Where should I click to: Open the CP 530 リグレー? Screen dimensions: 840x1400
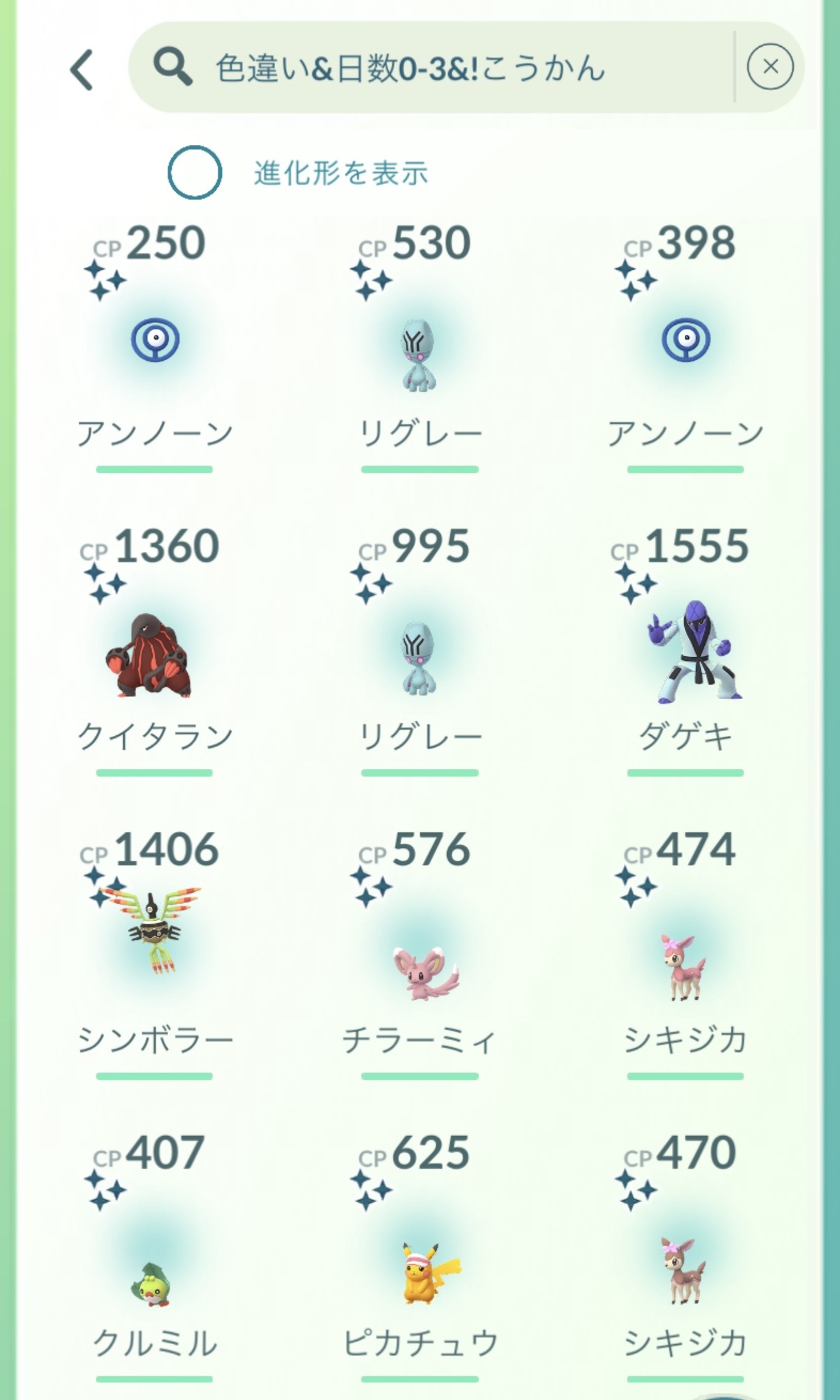419,353
